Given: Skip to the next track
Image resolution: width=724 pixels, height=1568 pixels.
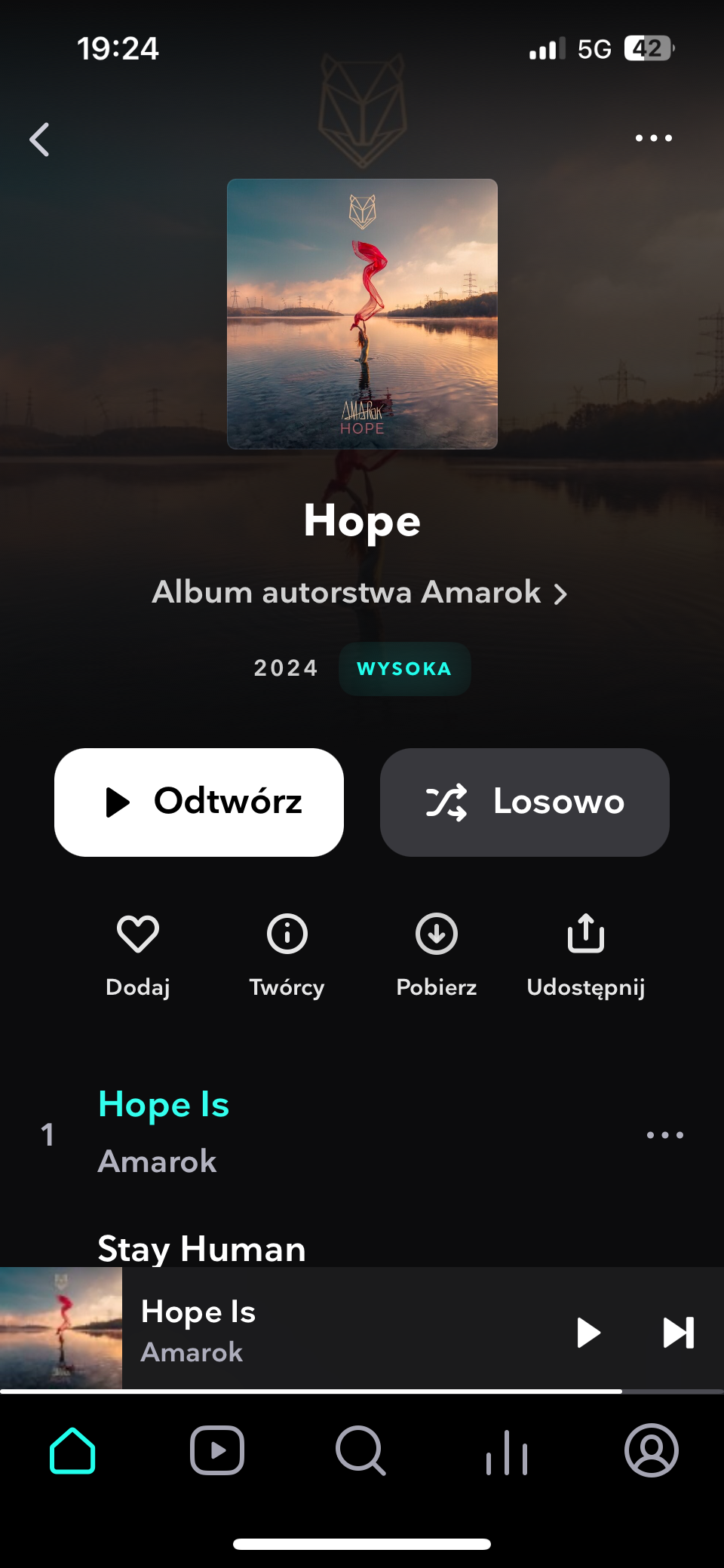Looking at the screenshot, I should 678,1332.
